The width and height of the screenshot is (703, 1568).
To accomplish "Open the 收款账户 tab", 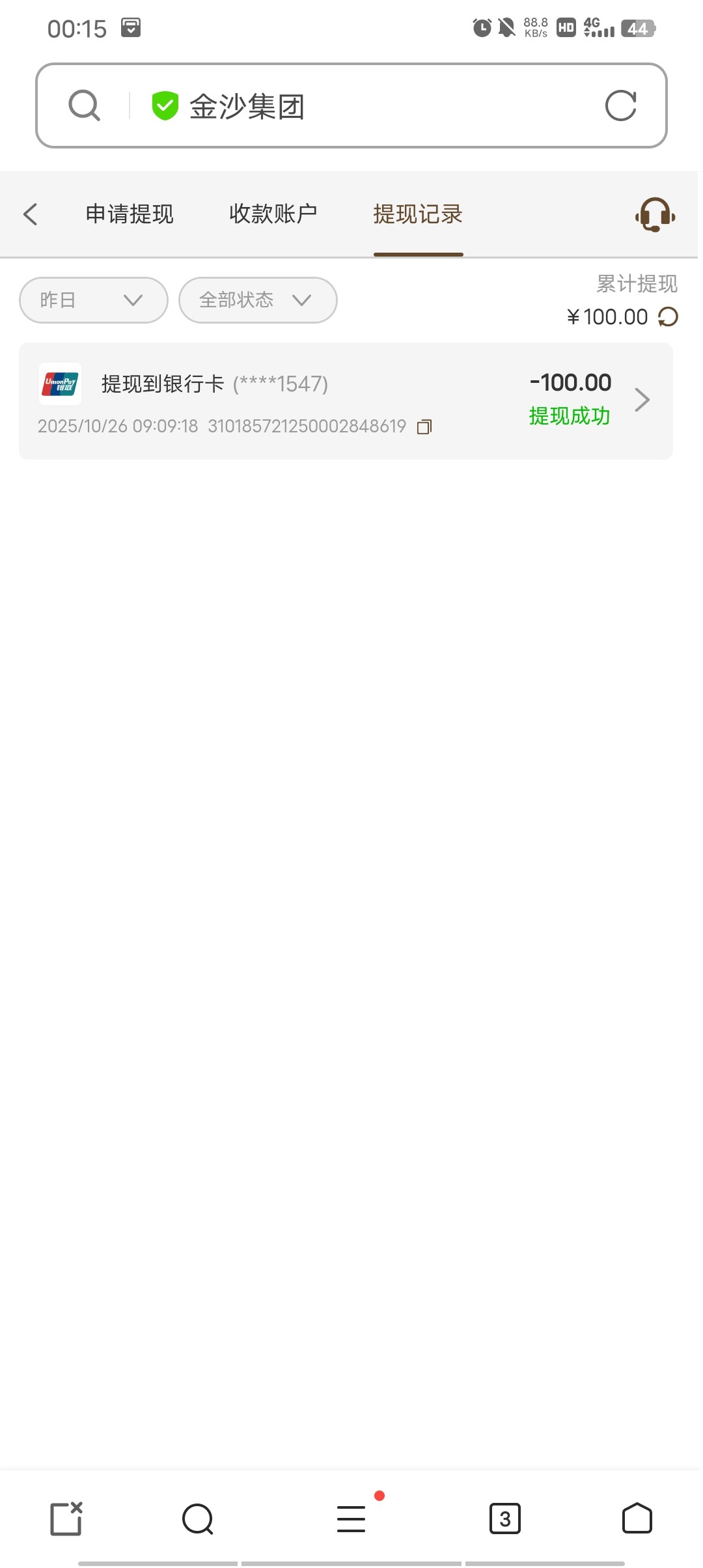I will tap(273, 214).
